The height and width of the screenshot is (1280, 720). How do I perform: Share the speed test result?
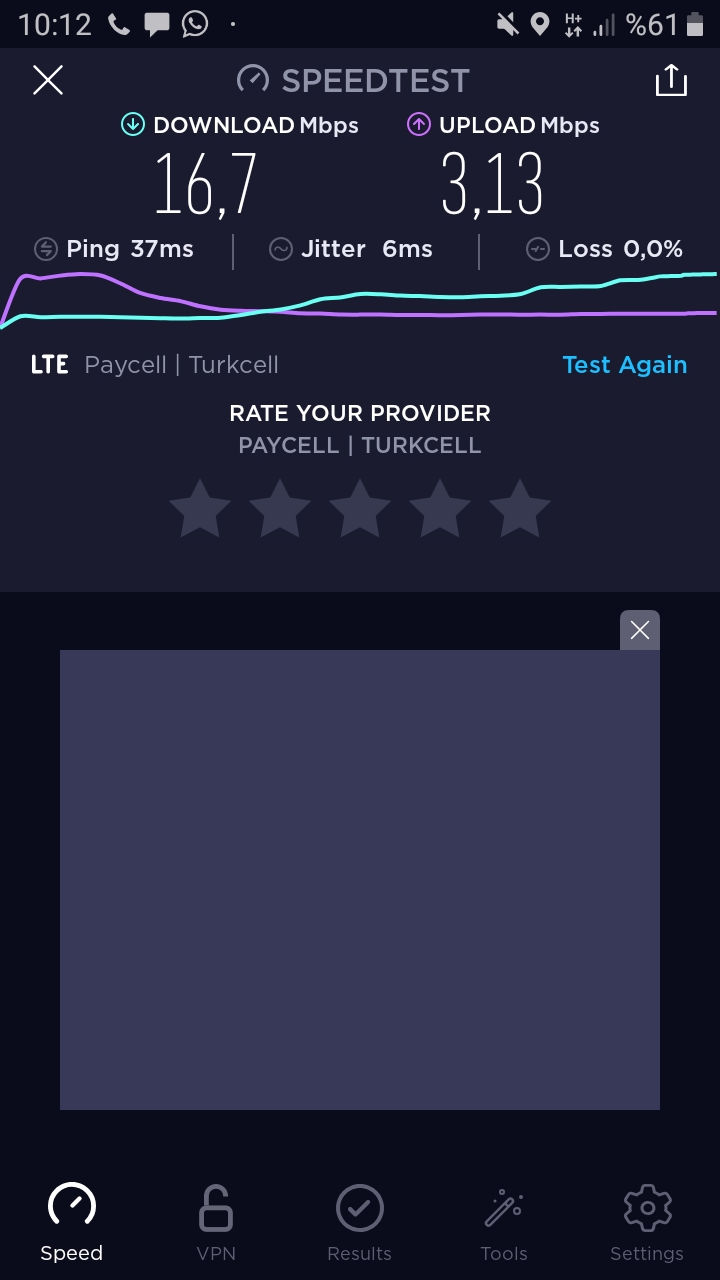[x=671, y=80]
